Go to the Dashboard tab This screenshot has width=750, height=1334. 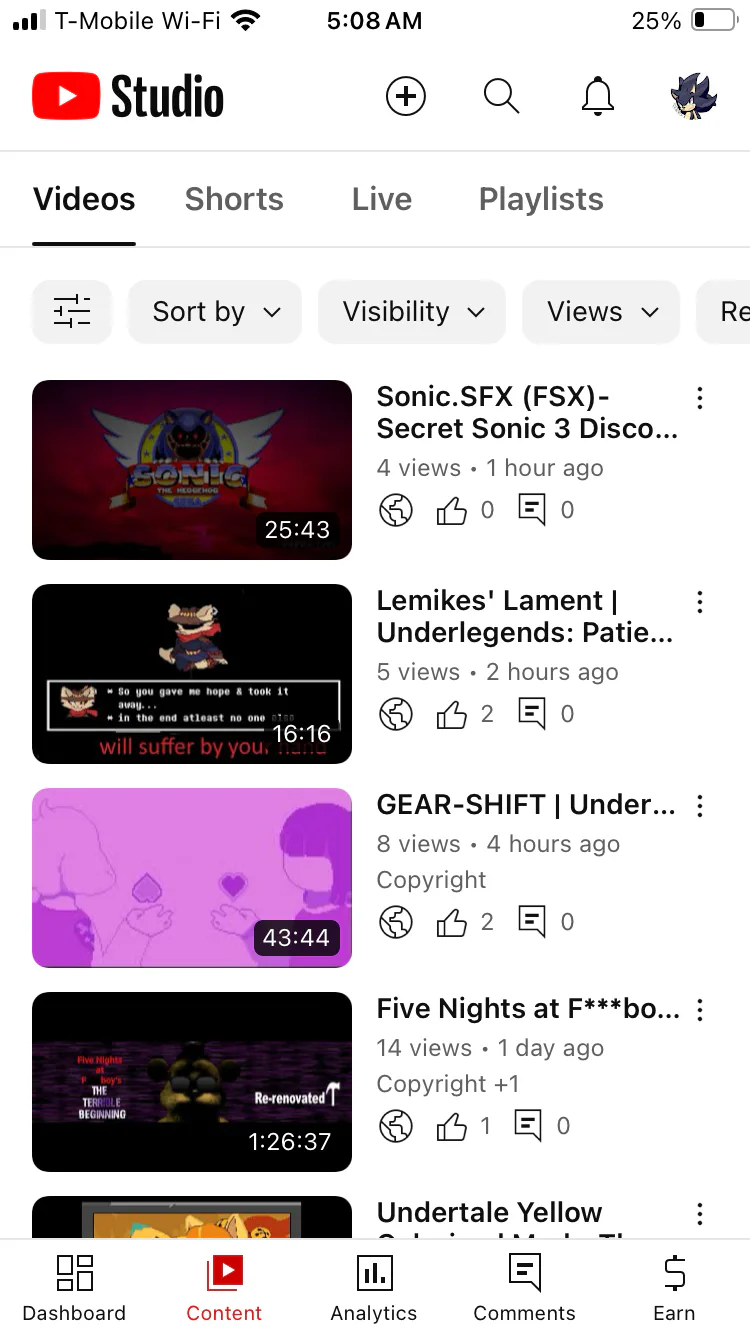[75, 1289]
